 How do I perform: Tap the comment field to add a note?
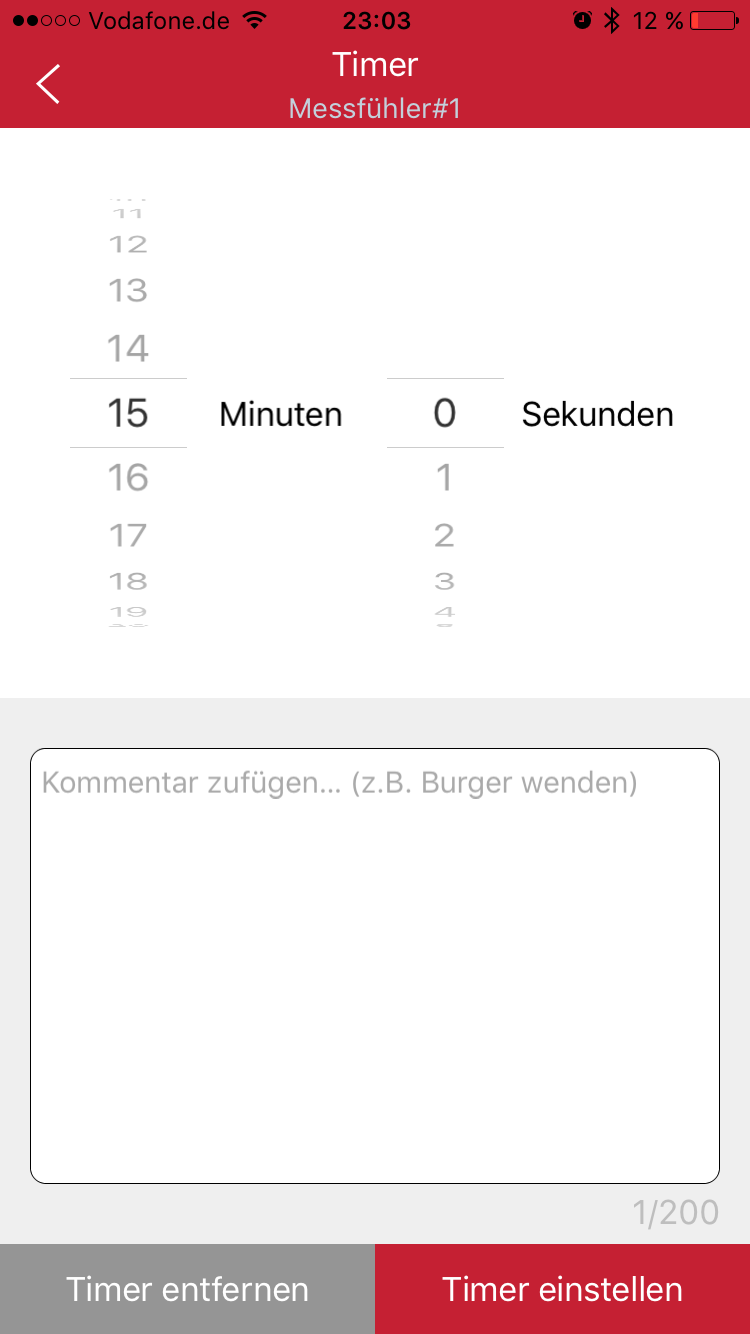pyautogui.click(x=375, y=966)
